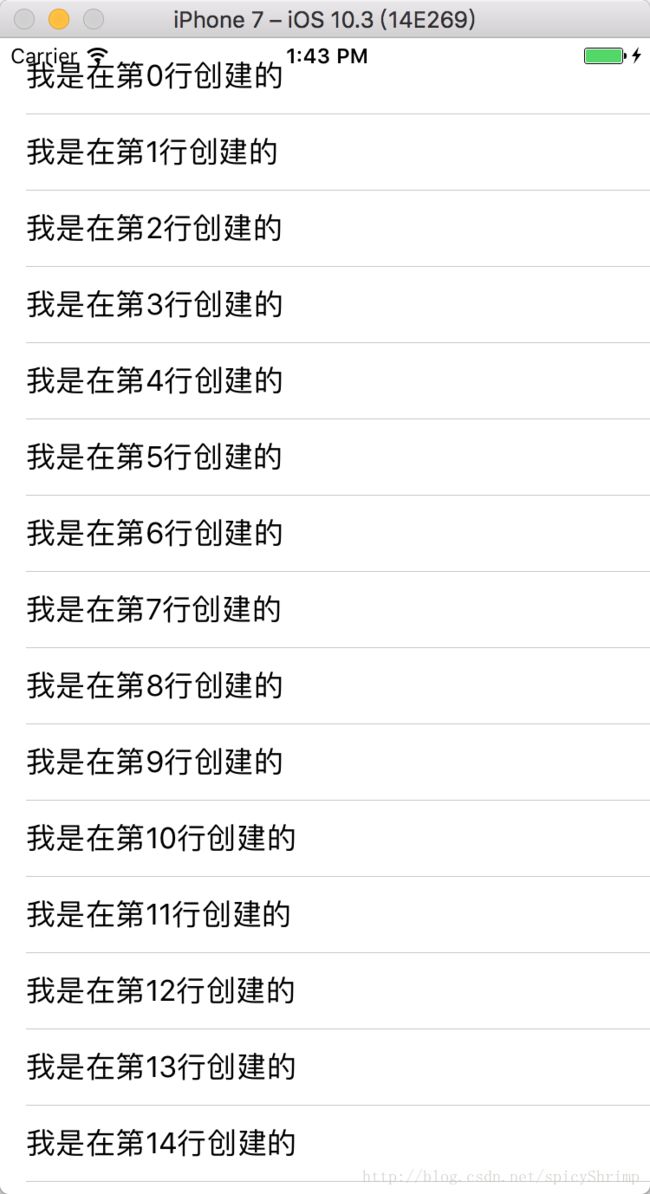Choose the row 我是在第10行创建的
Viewport: 650px width, 1194px height.
(325, 838)
